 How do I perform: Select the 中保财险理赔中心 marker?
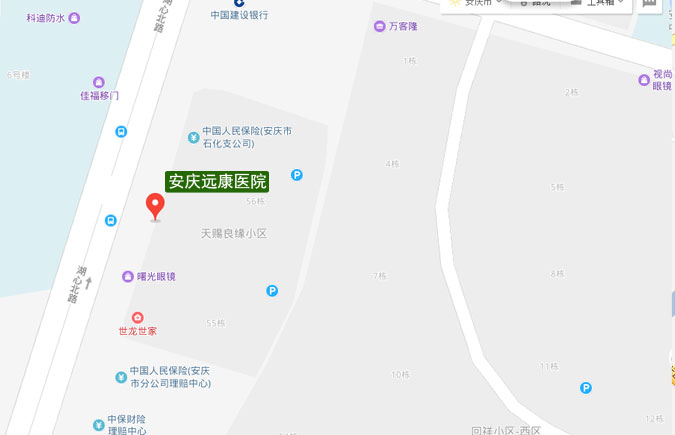point(98,425)
